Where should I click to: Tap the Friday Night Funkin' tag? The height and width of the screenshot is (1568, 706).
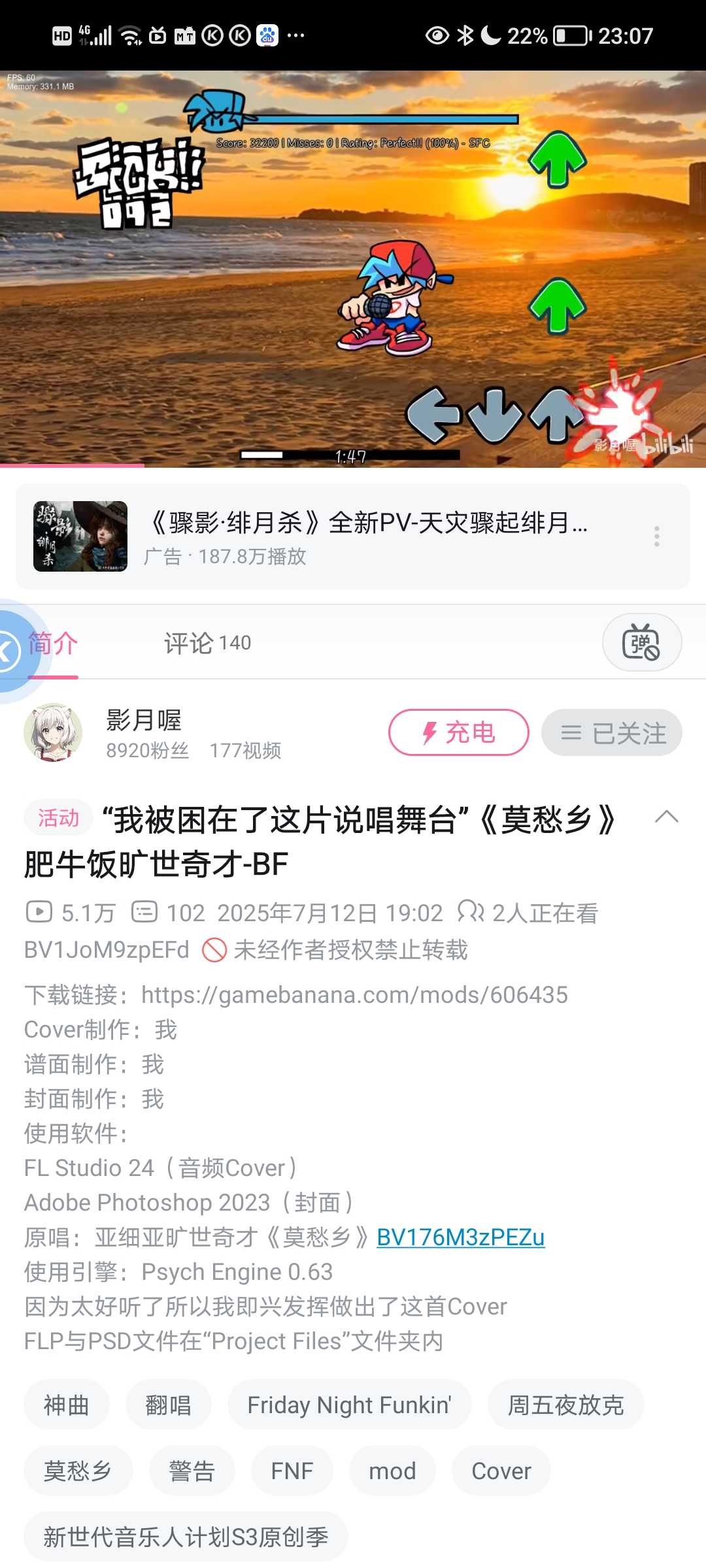(x=349, y=1405)
